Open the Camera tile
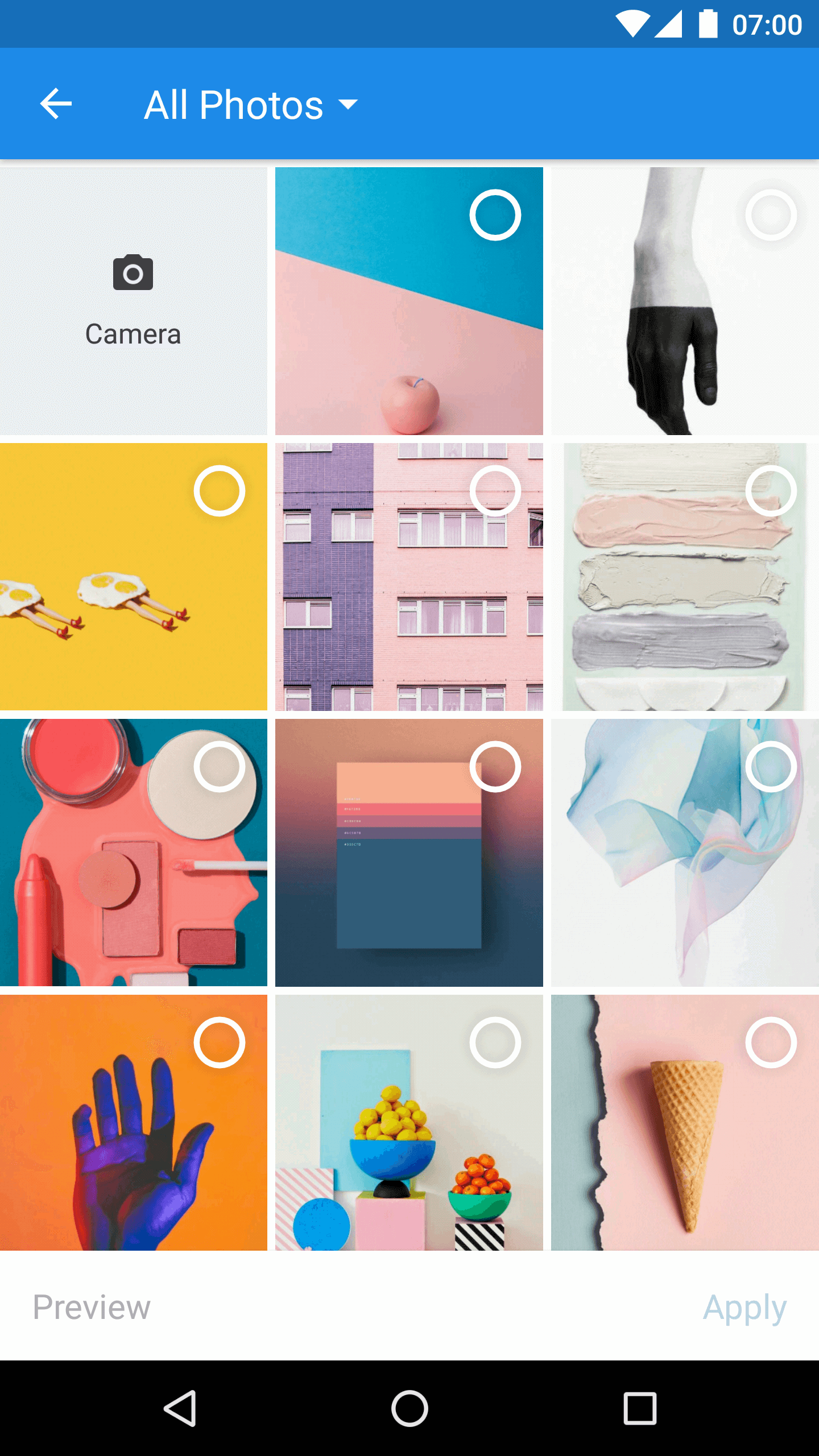Image resolution: width=819 pixels, height=1456 pixels. coord(133,301)
